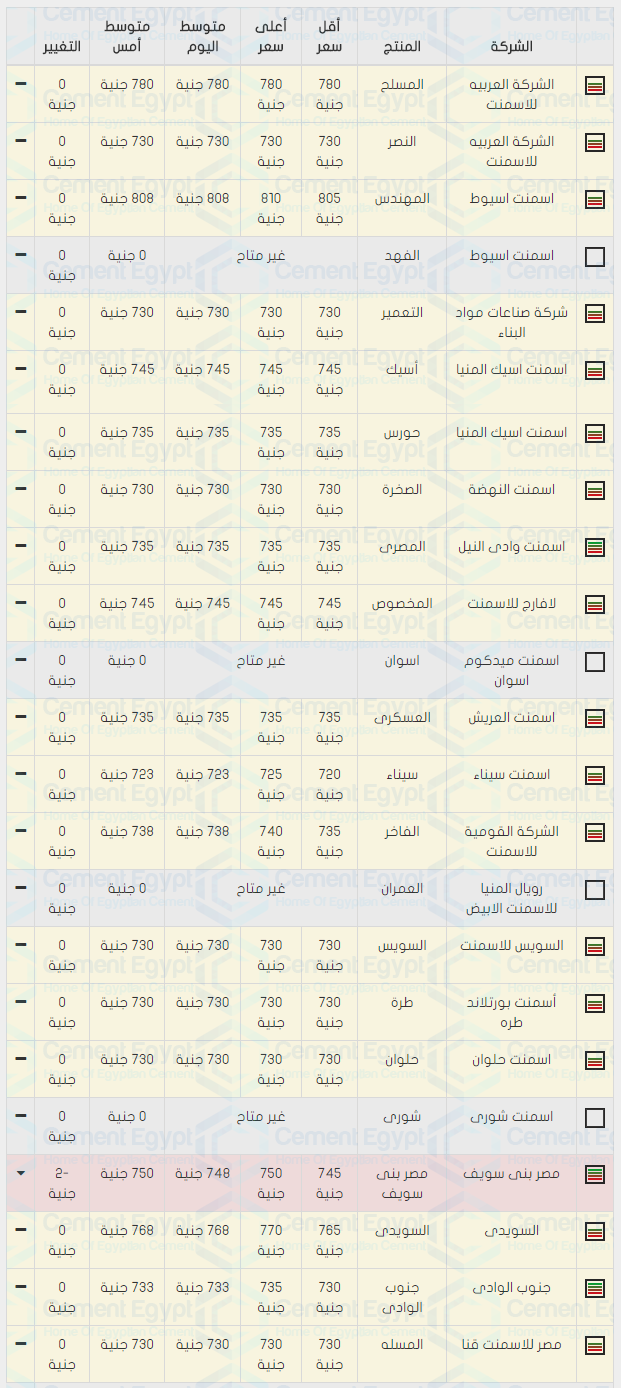Tap the icon next to السويدى
Image resolution: width=621 pixels, height=1388 pixels.
tap(595, 1232)
